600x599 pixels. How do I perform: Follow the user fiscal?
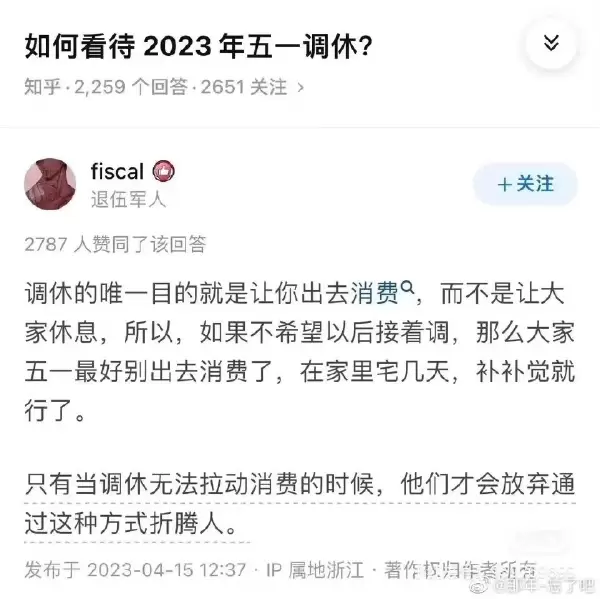pos(524,184)
